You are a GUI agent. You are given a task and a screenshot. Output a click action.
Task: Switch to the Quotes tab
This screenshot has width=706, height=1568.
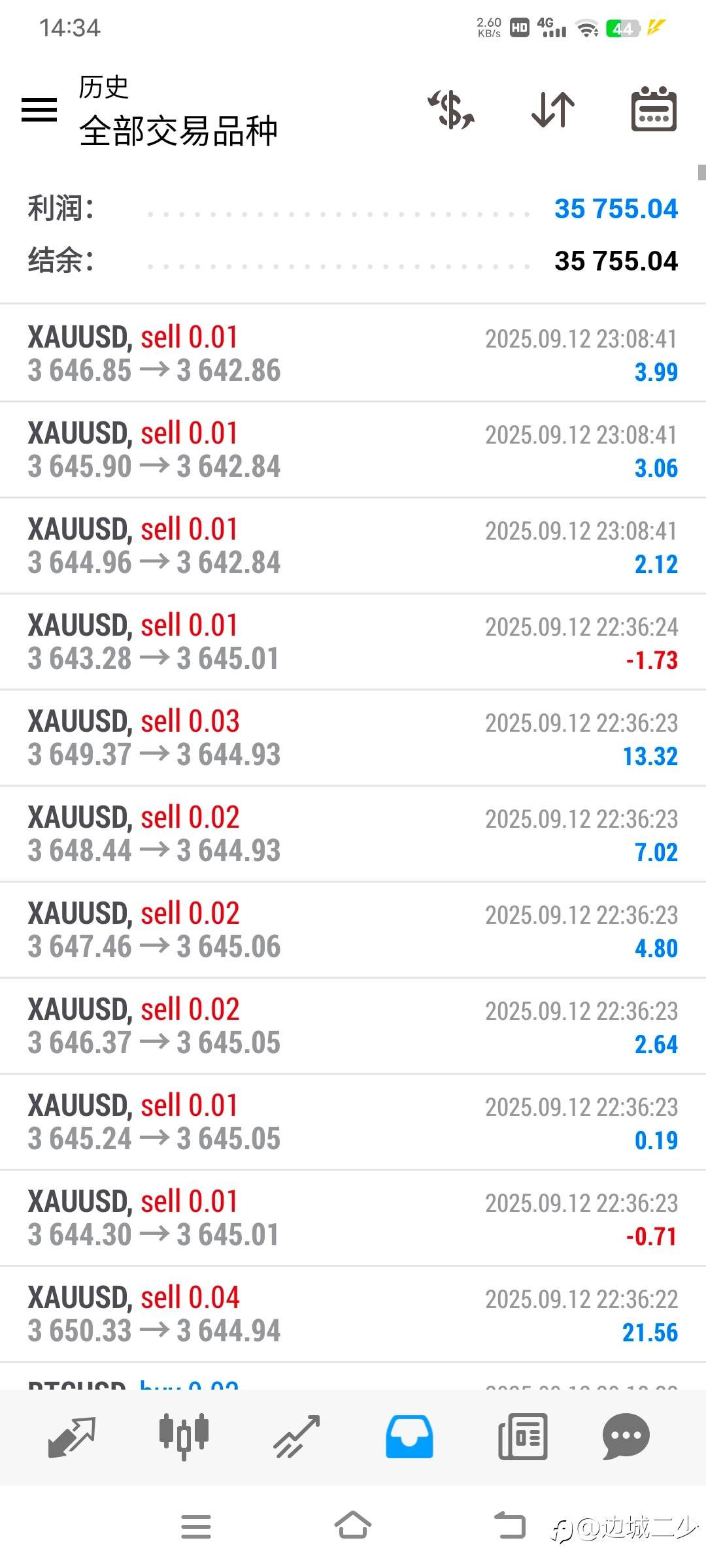(x=72, y=1437)
